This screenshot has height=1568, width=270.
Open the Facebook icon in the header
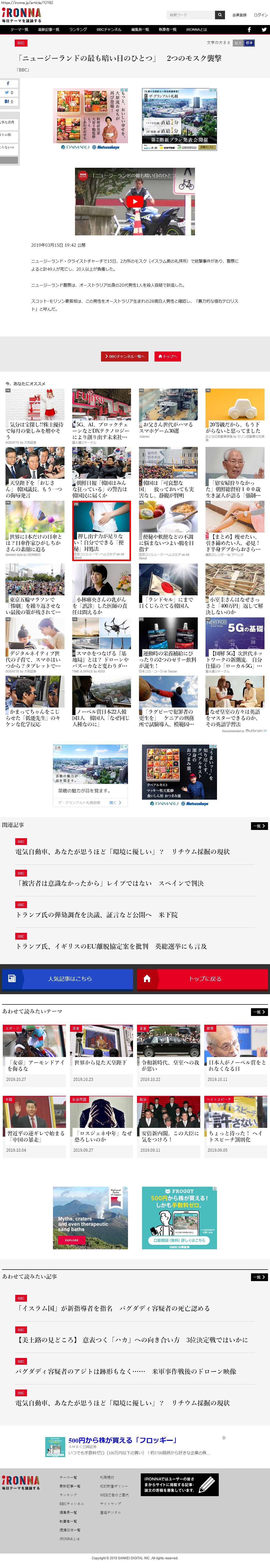249,29
